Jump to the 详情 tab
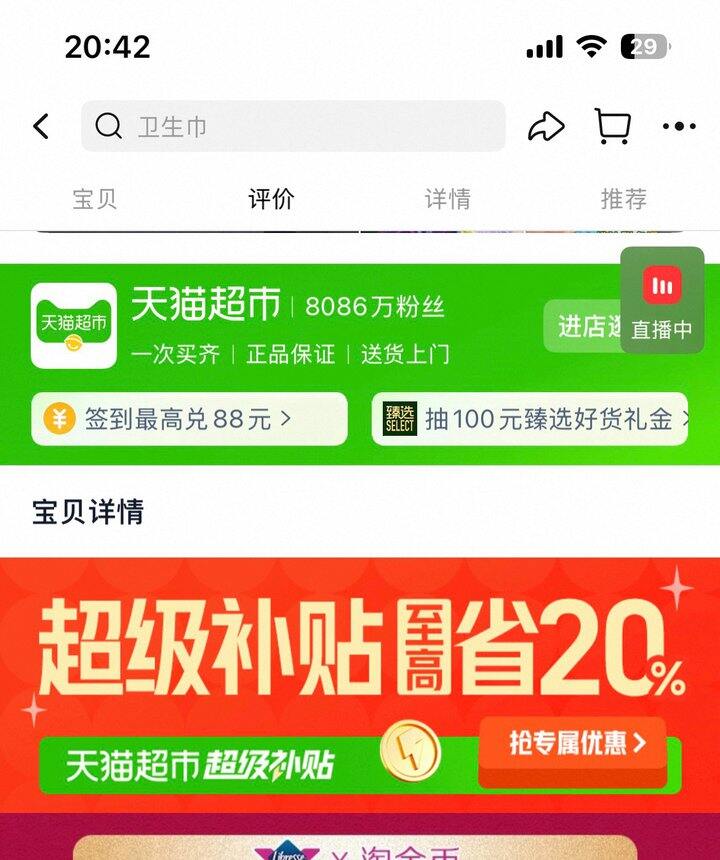The image size is (720, 860). point(447,199)
